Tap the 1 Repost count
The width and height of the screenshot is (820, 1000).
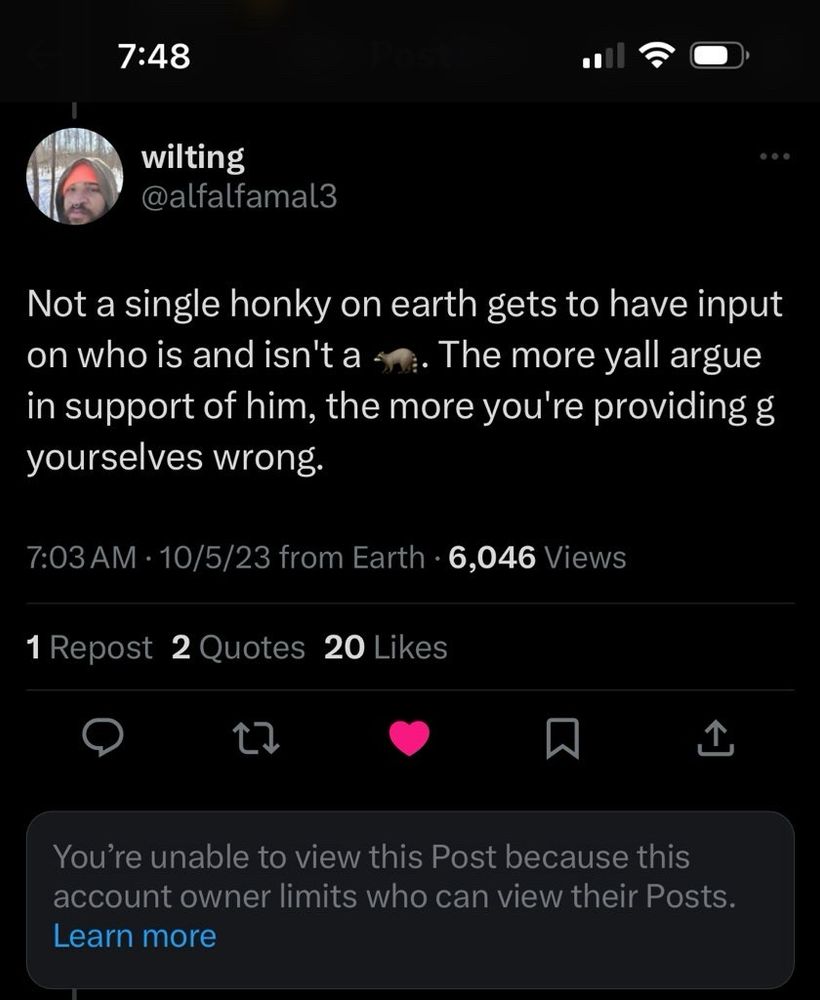(x=88, y=647)
